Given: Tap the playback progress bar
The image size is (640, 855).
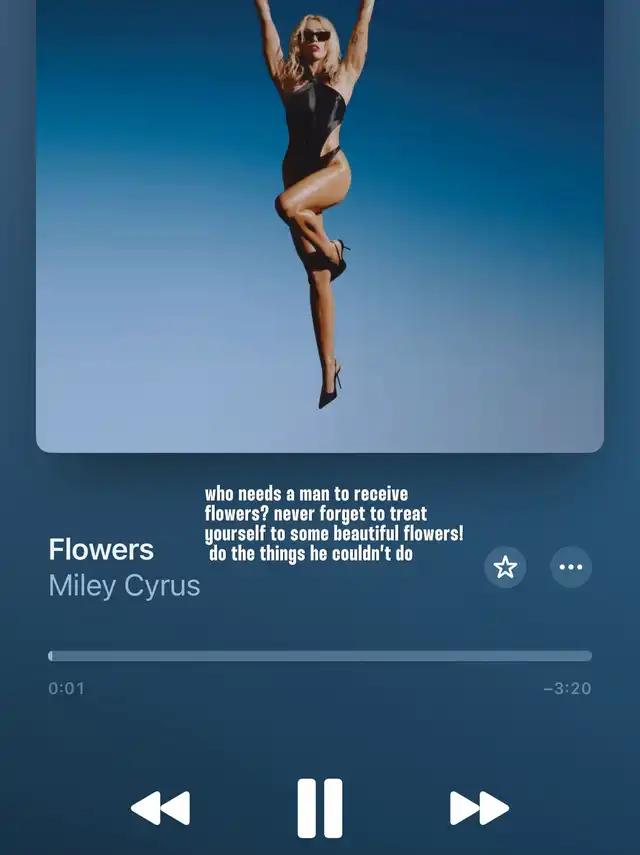Looking at the screenshot, I should (320, 656).
